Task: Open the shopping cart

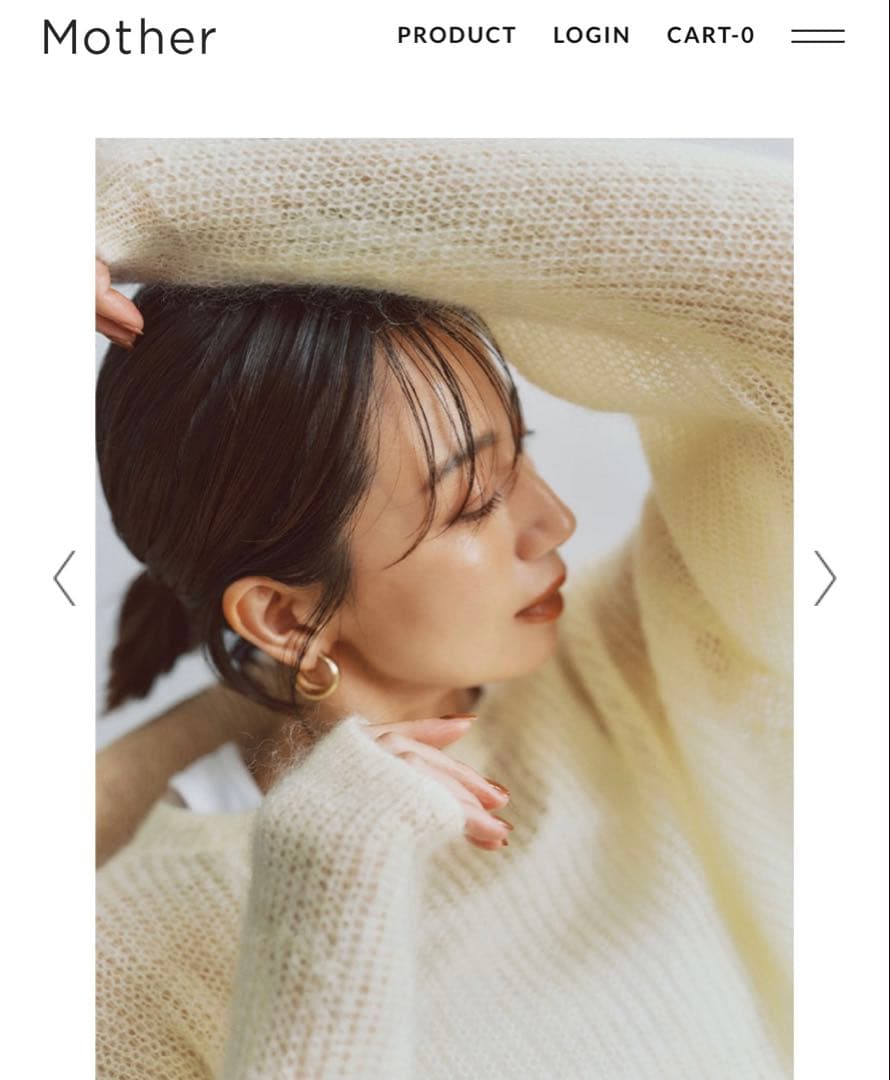Action: tap(710, 35)
